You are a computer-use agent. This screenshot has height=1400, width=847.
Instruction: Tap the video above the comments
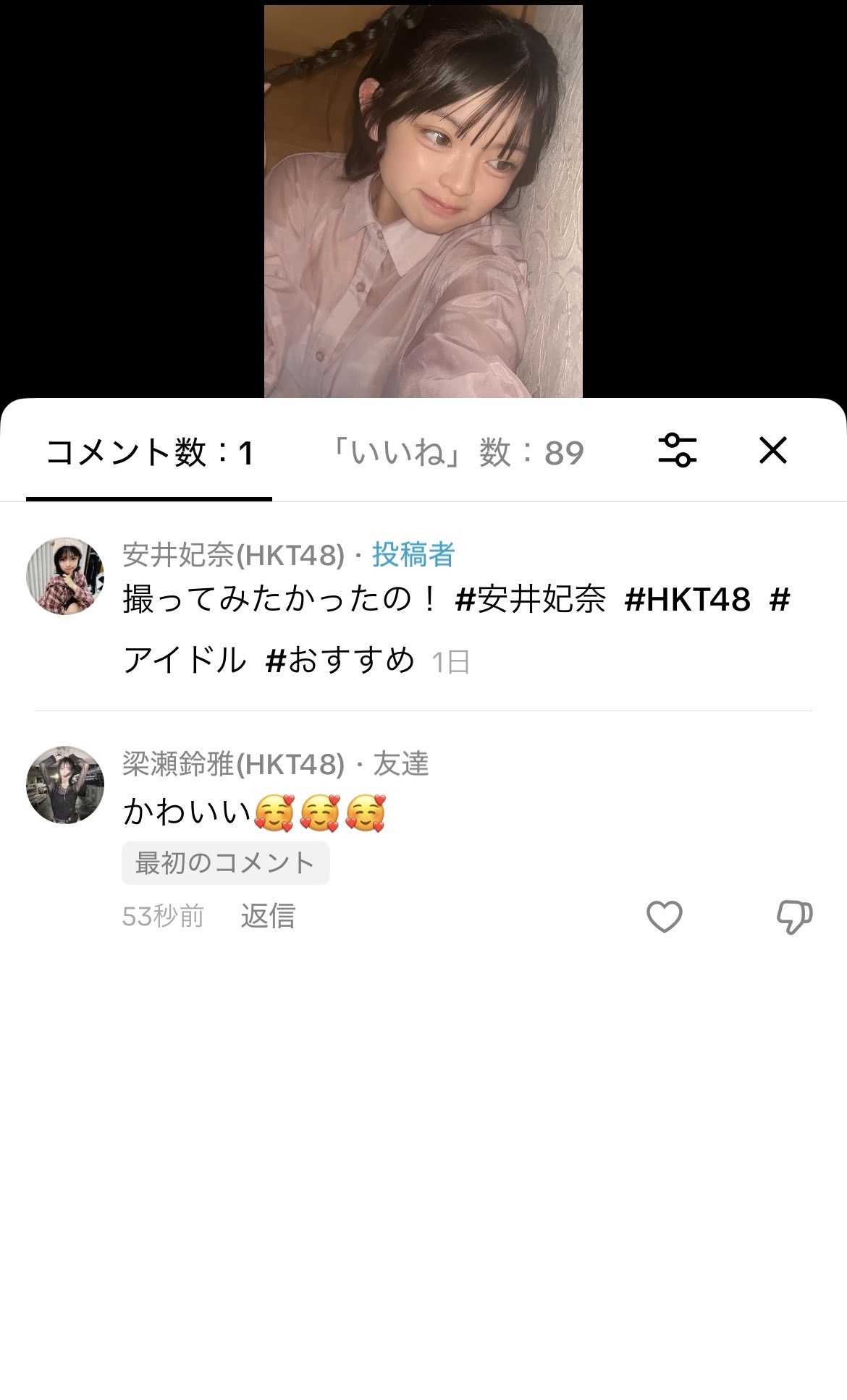[423, 201]
